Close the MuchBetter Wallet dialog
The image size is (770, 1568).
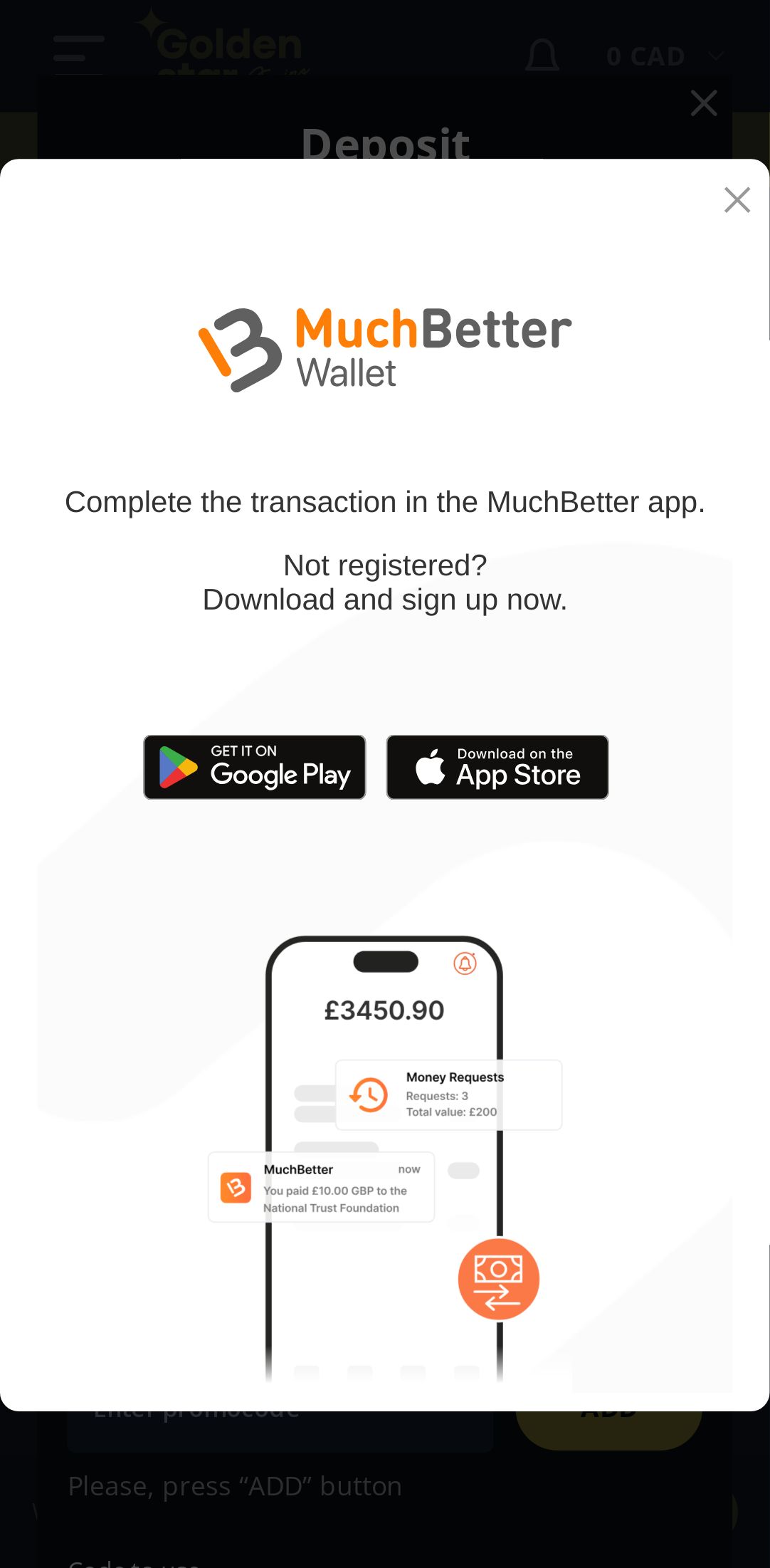[737, 200]
